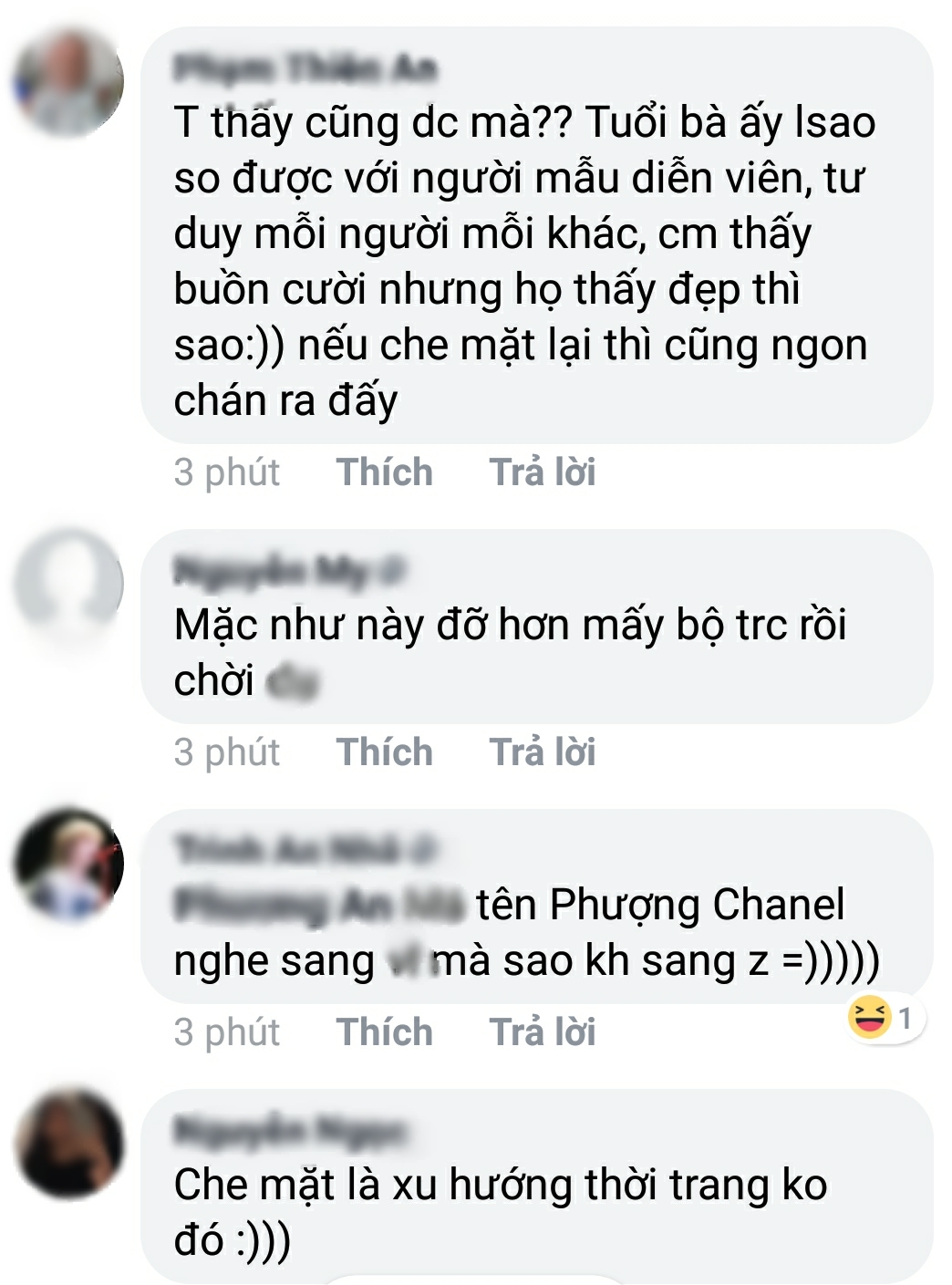Viewport: 952px width, 1285px height.
Task: Reply to the "tên Phượng Chanel" comment
Action: coord(542,1032)
